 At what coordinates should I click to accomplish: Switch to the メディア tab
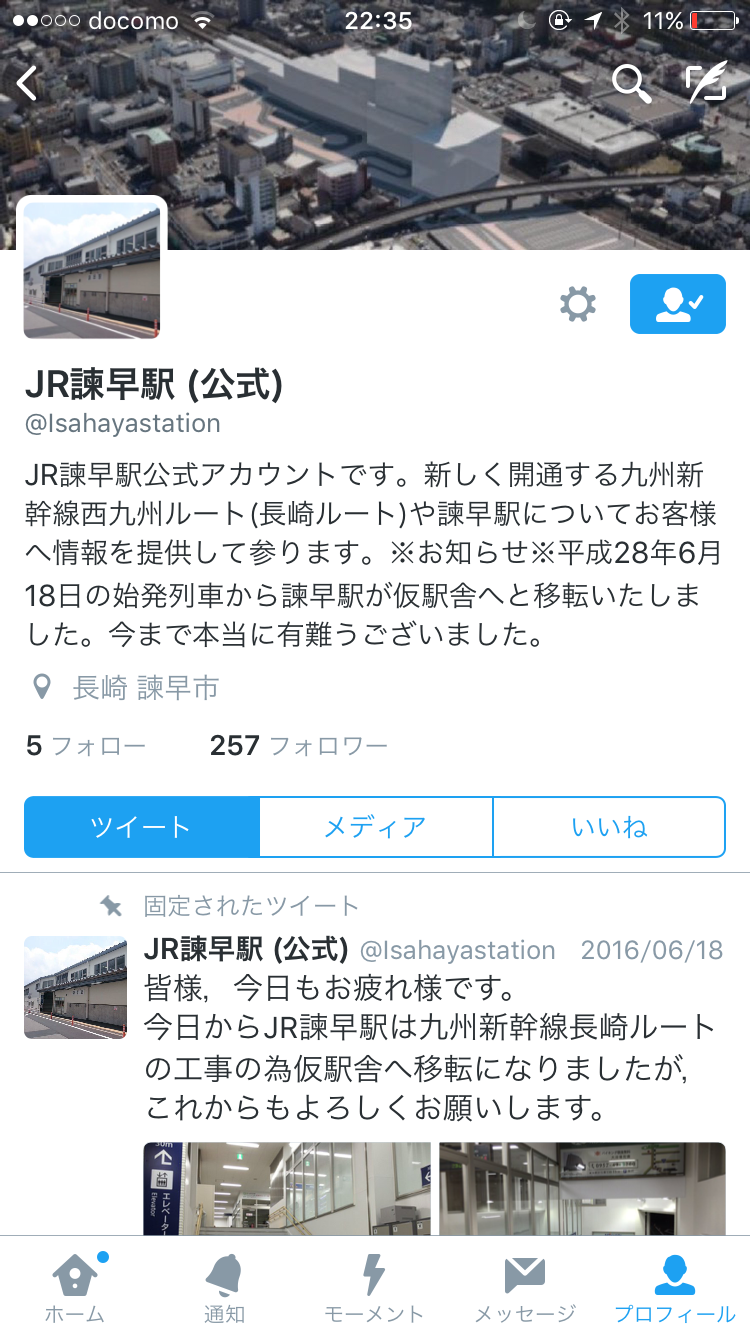375,827
